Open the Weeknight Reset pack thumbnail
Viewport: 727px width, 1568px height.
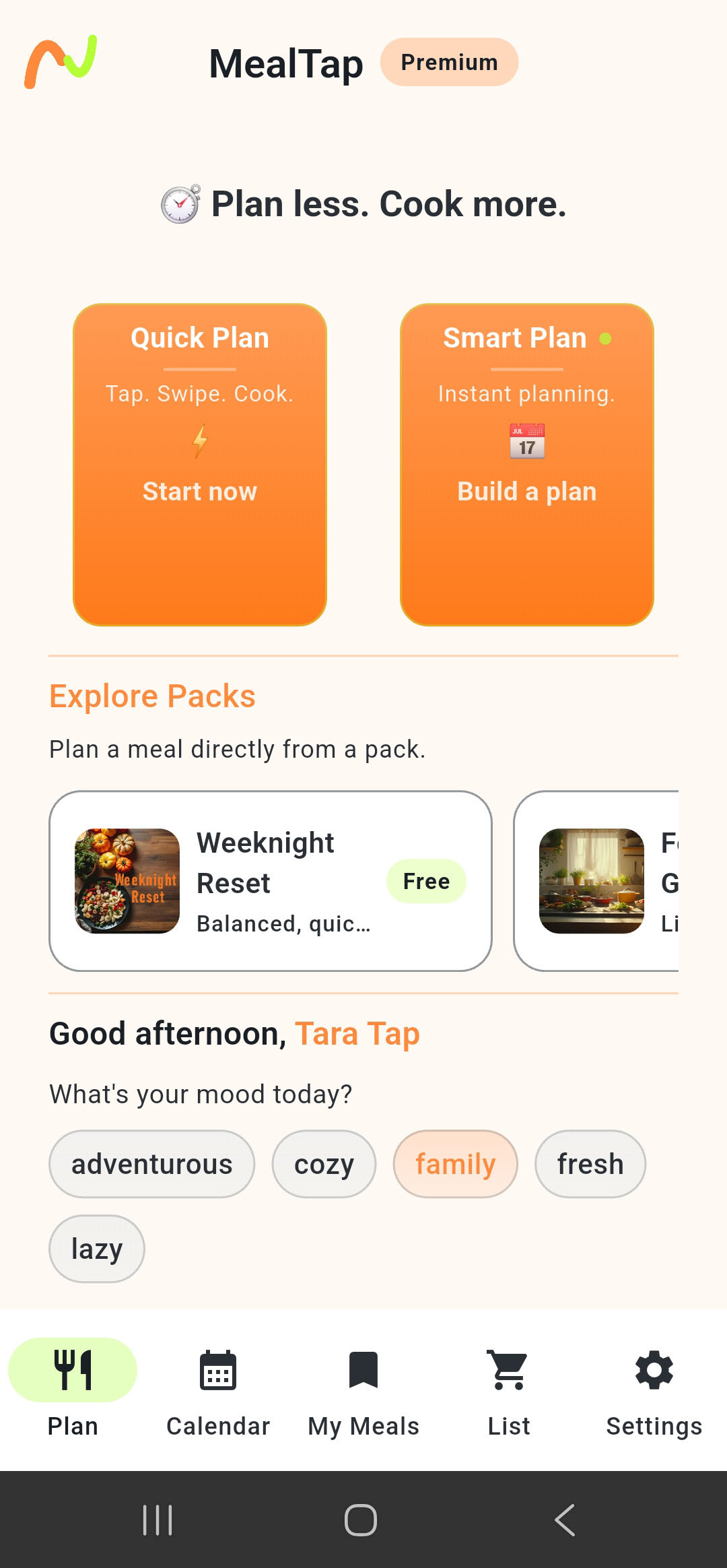click(127, 880)
